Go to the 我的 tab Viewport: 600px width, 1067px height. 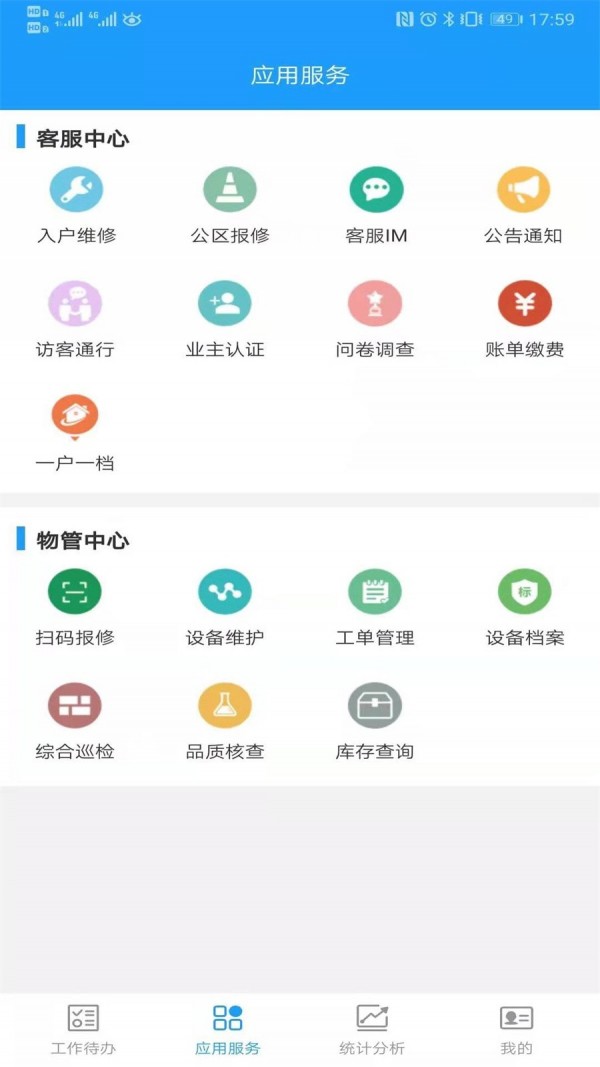pos(516,1030)
